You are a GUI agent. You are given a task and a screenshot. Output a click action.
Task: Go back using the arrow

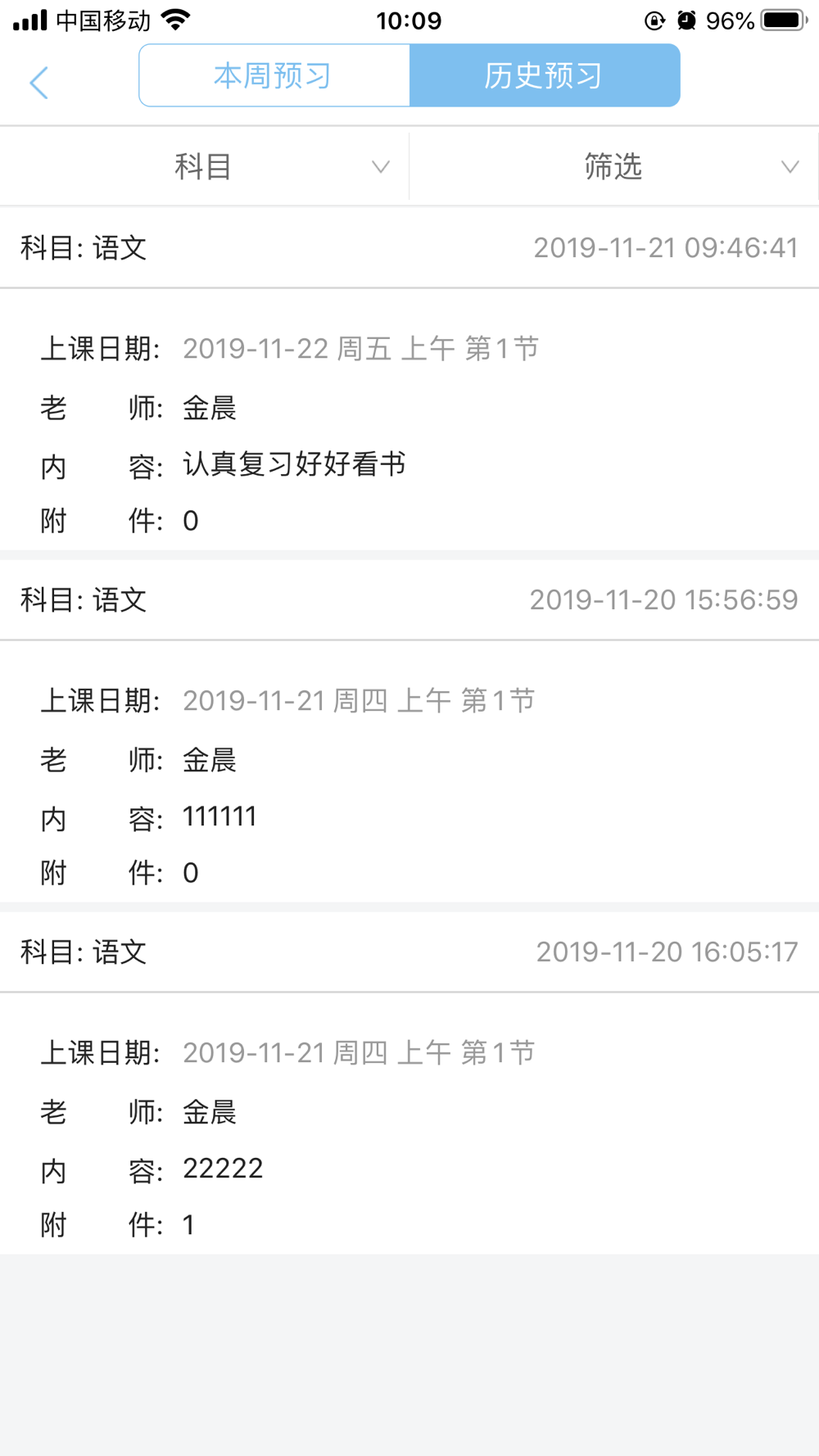[38, 83]
